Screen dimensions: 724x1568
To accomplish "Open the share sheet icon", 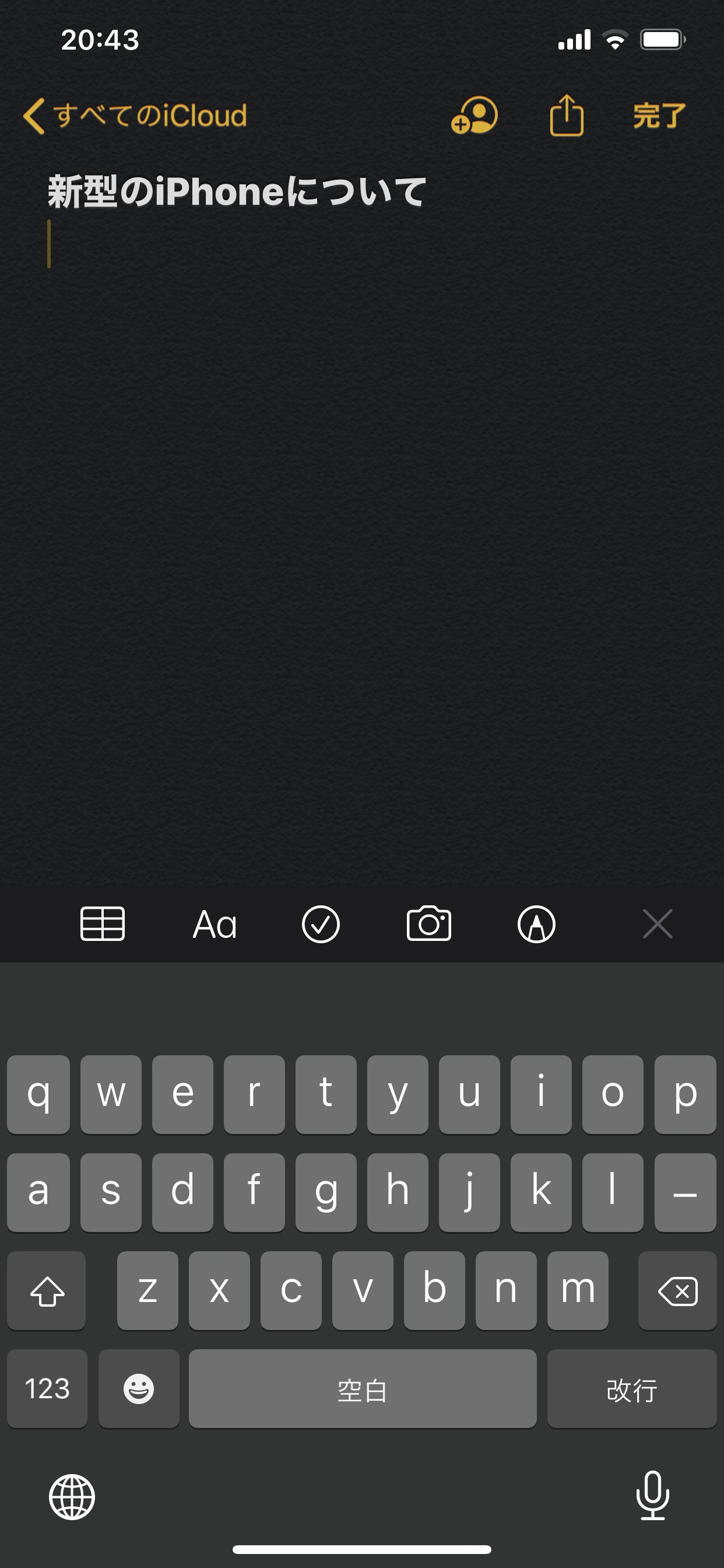I will click(x=567, y=115).
